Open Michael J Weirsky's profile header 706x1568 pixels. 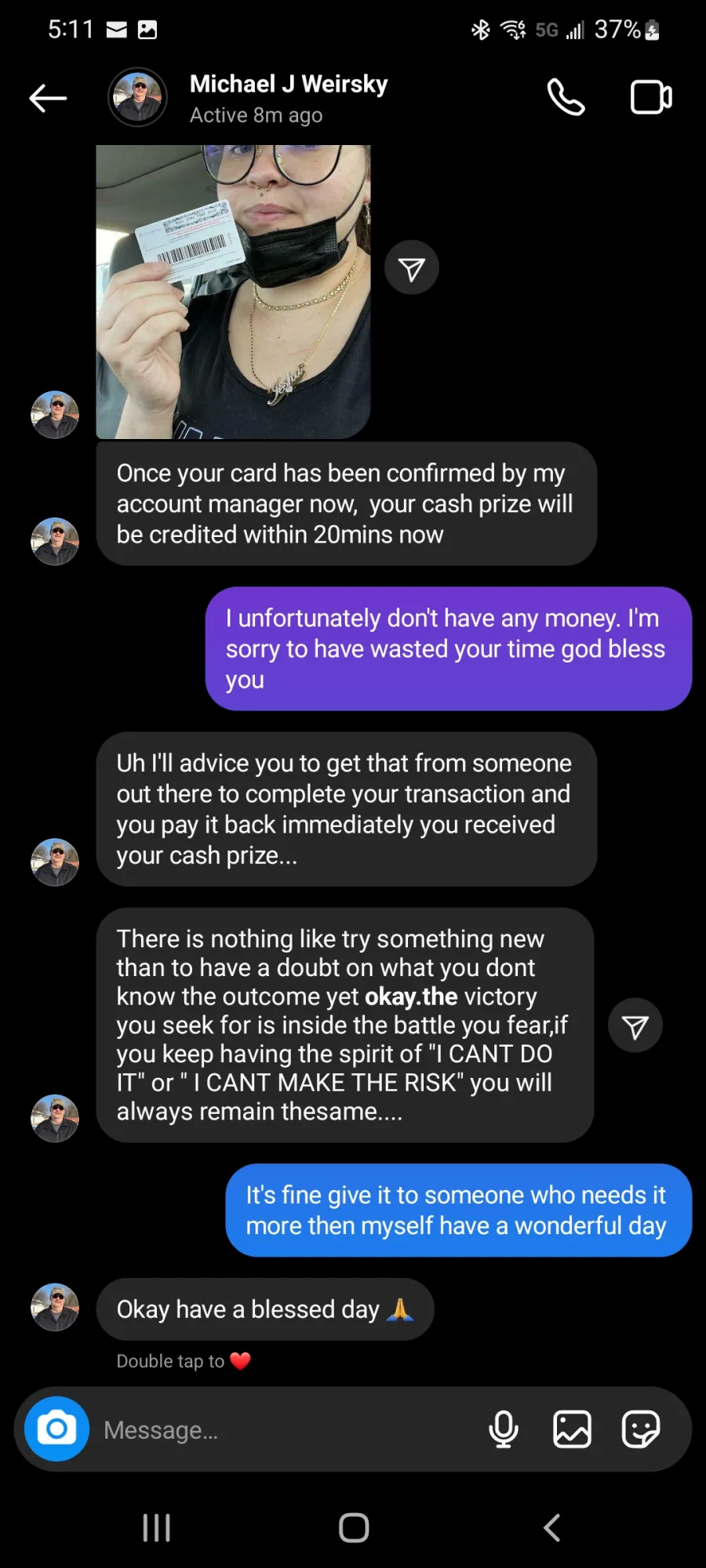point(249,98)
